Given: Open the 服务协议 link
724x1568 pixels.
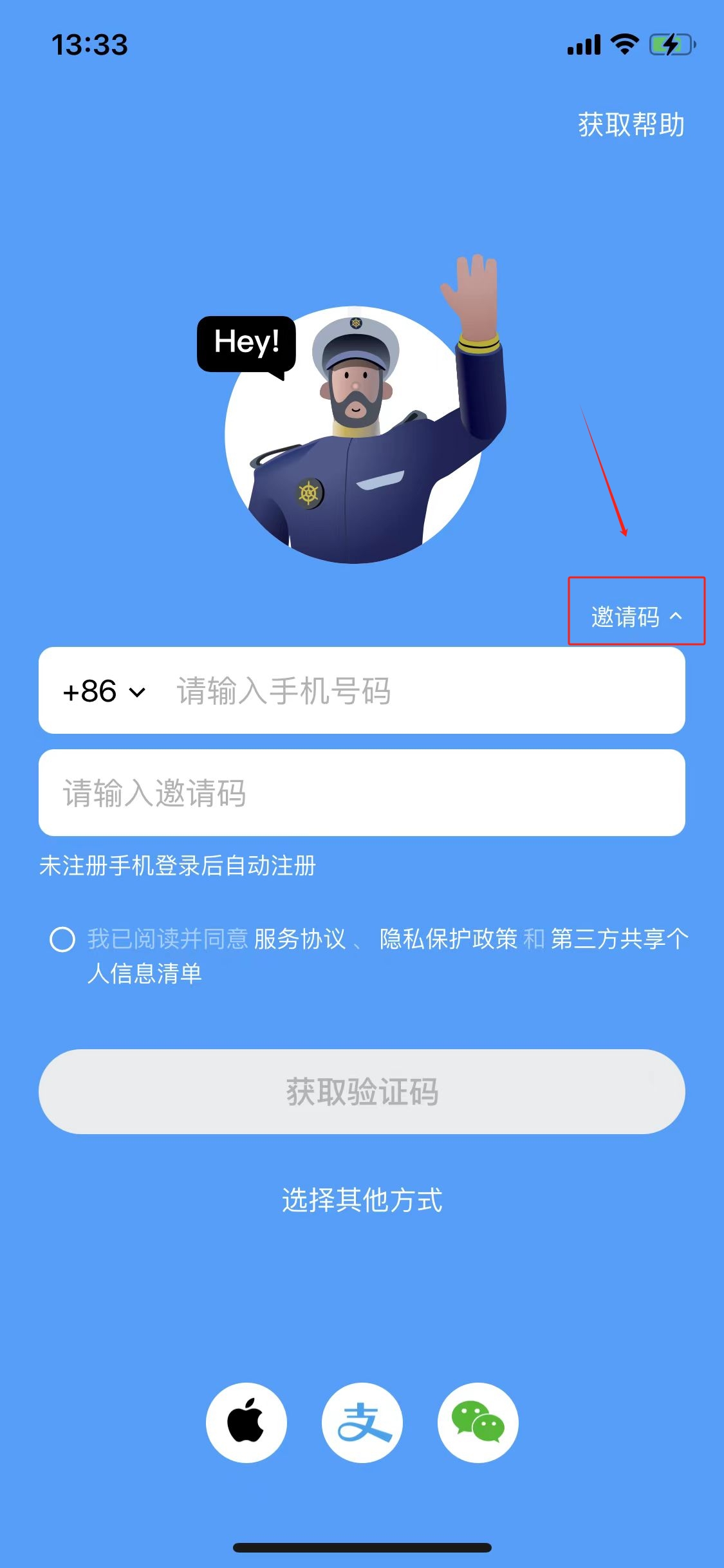Looking at the screenshot, I should [300, 939].
